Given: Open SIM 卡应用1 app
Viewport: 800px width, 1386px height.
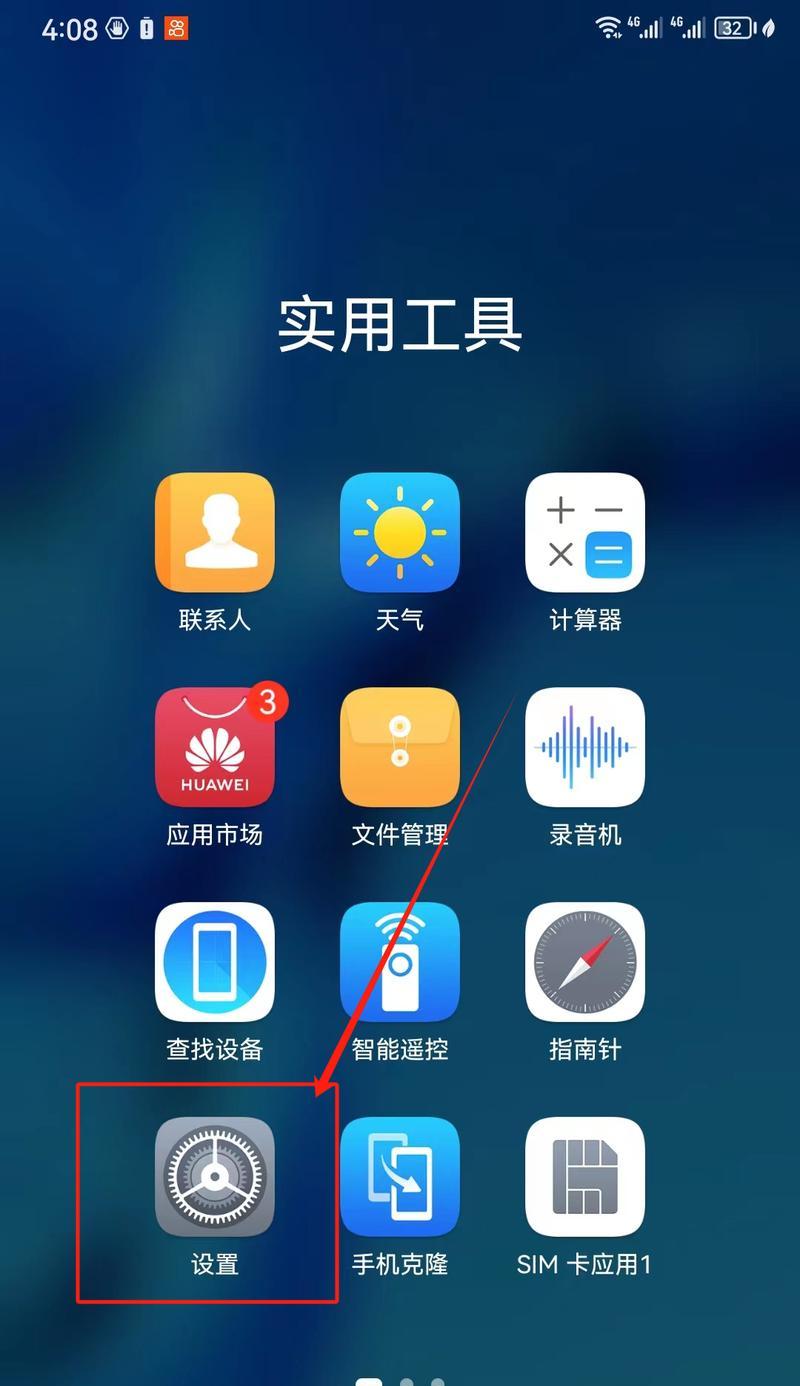Looking at the screenshot, I should (585, 1177).
